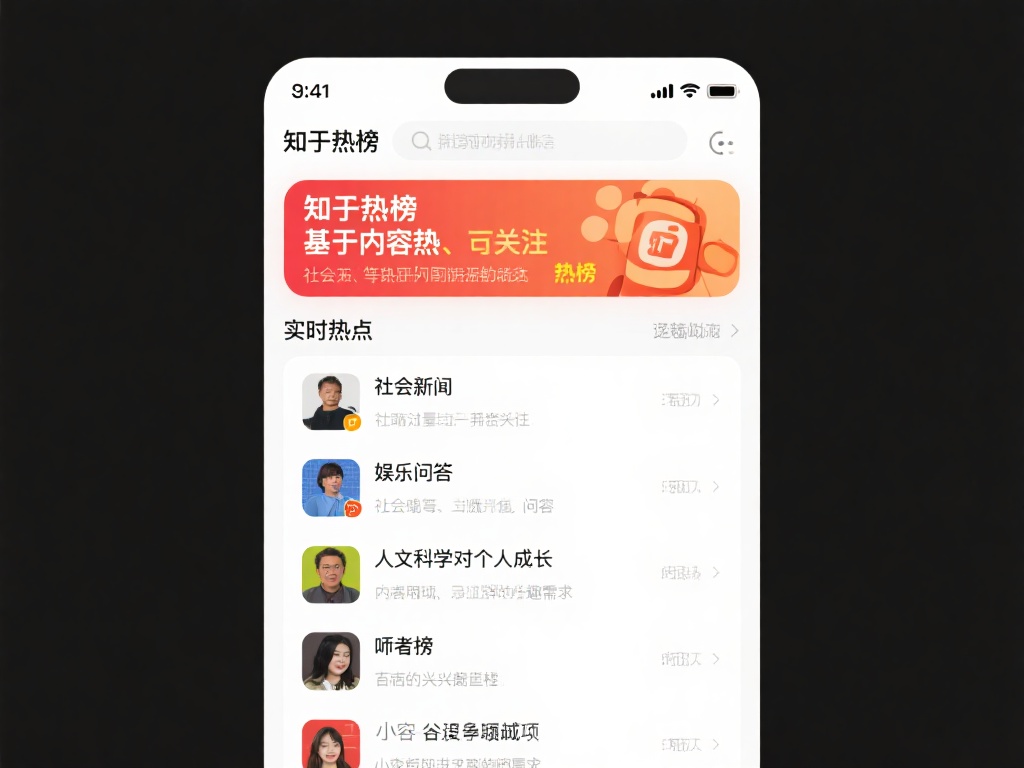Open the 社会新闻 row
The height and width of the screenshot is (768, 1024).
tap(511, 401)
